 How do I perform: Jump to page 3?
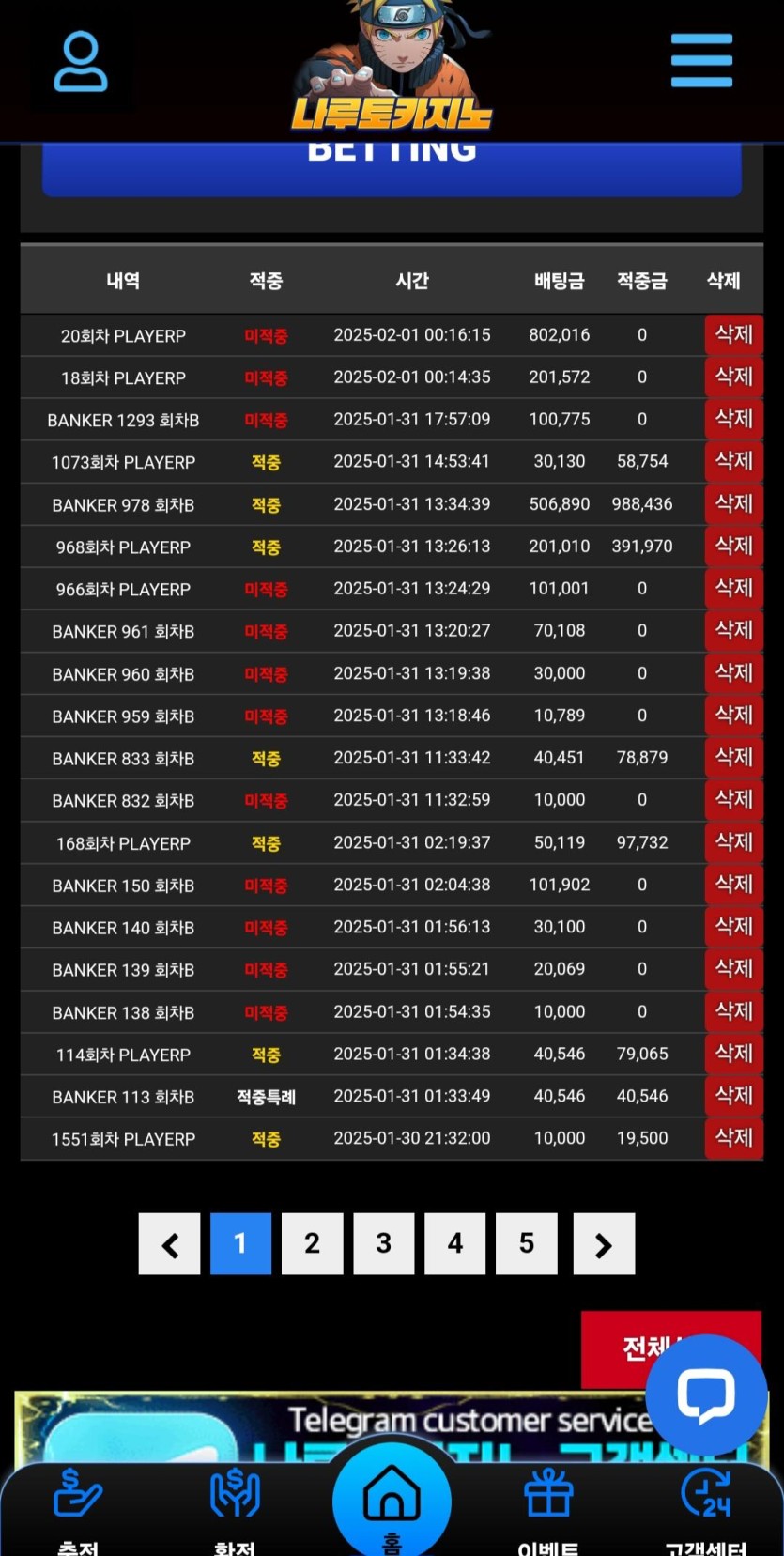[383, 1243]
